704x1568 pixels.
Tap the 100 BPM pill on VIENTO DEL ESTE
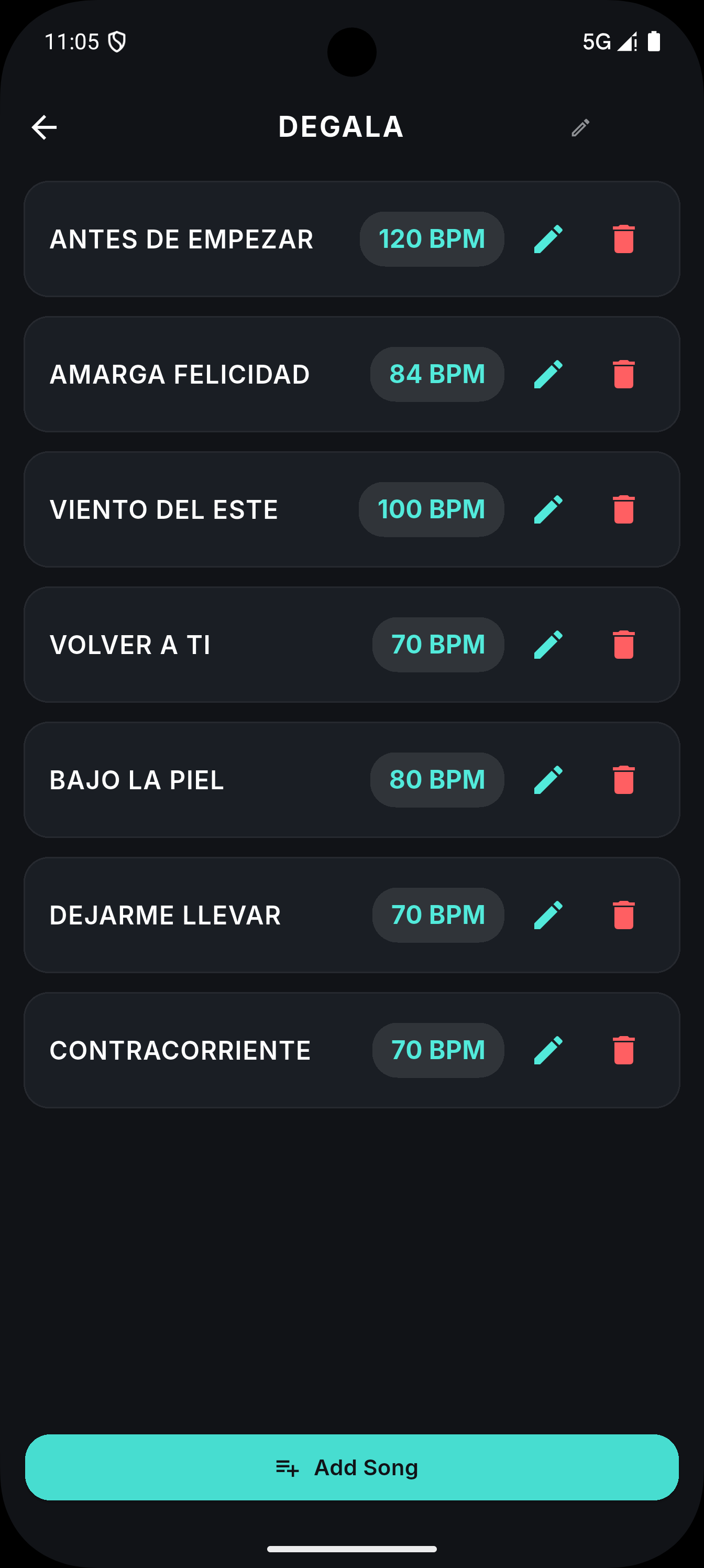click(431, 509)
